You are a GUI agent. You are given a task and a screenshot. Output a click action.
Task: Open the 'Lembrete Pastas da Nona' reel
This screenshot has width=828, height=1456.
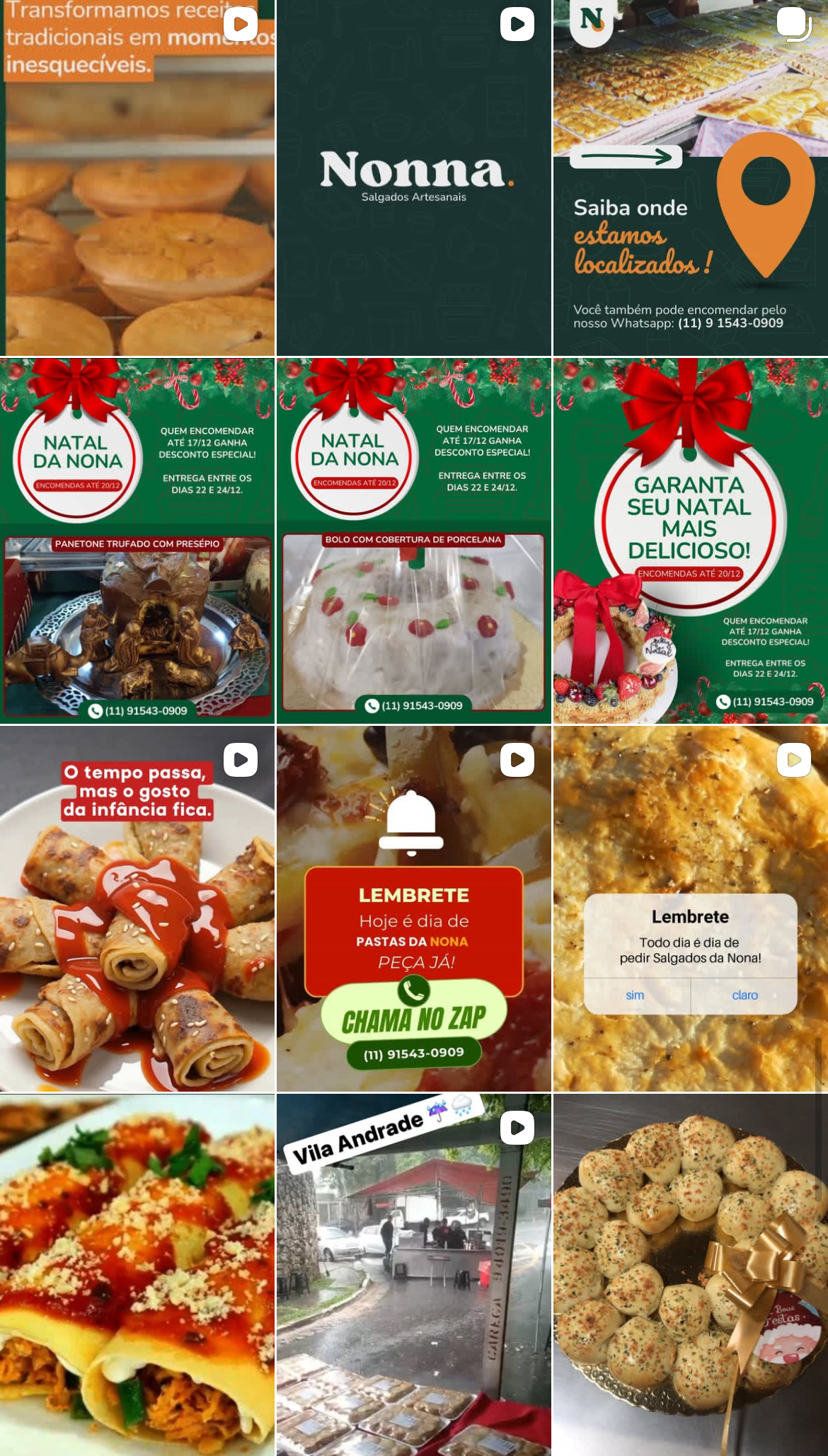413,909
